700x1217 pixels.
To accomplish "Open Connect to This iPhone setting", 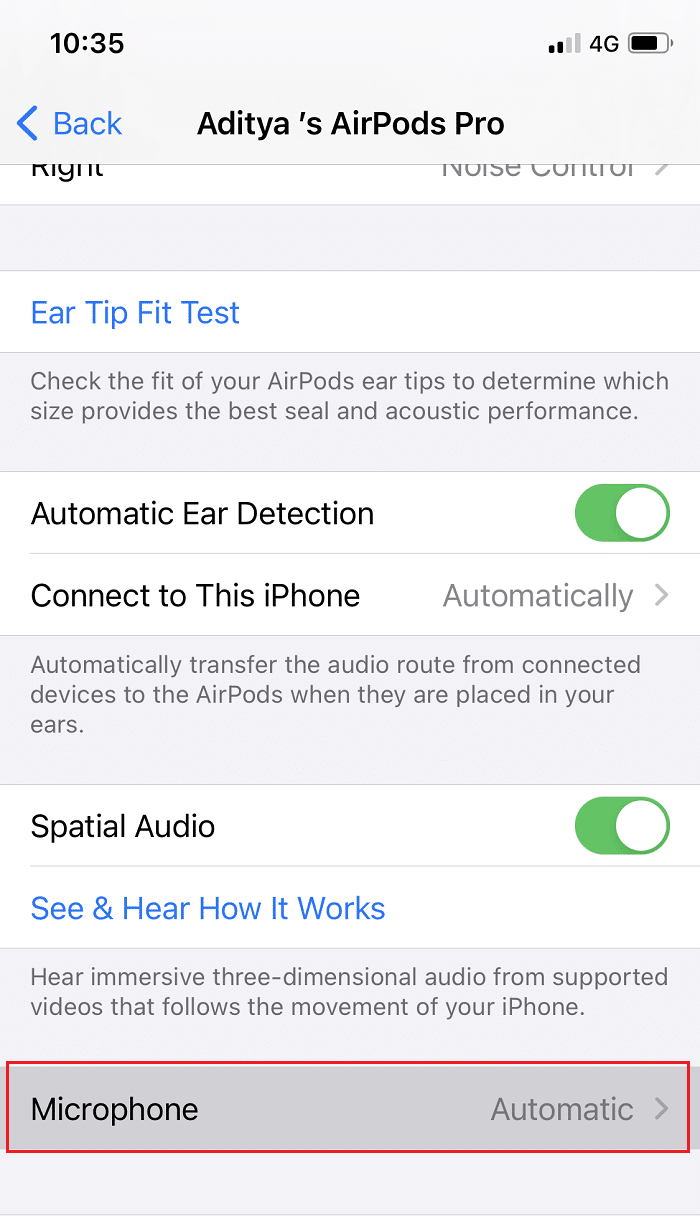I will 350,596.
